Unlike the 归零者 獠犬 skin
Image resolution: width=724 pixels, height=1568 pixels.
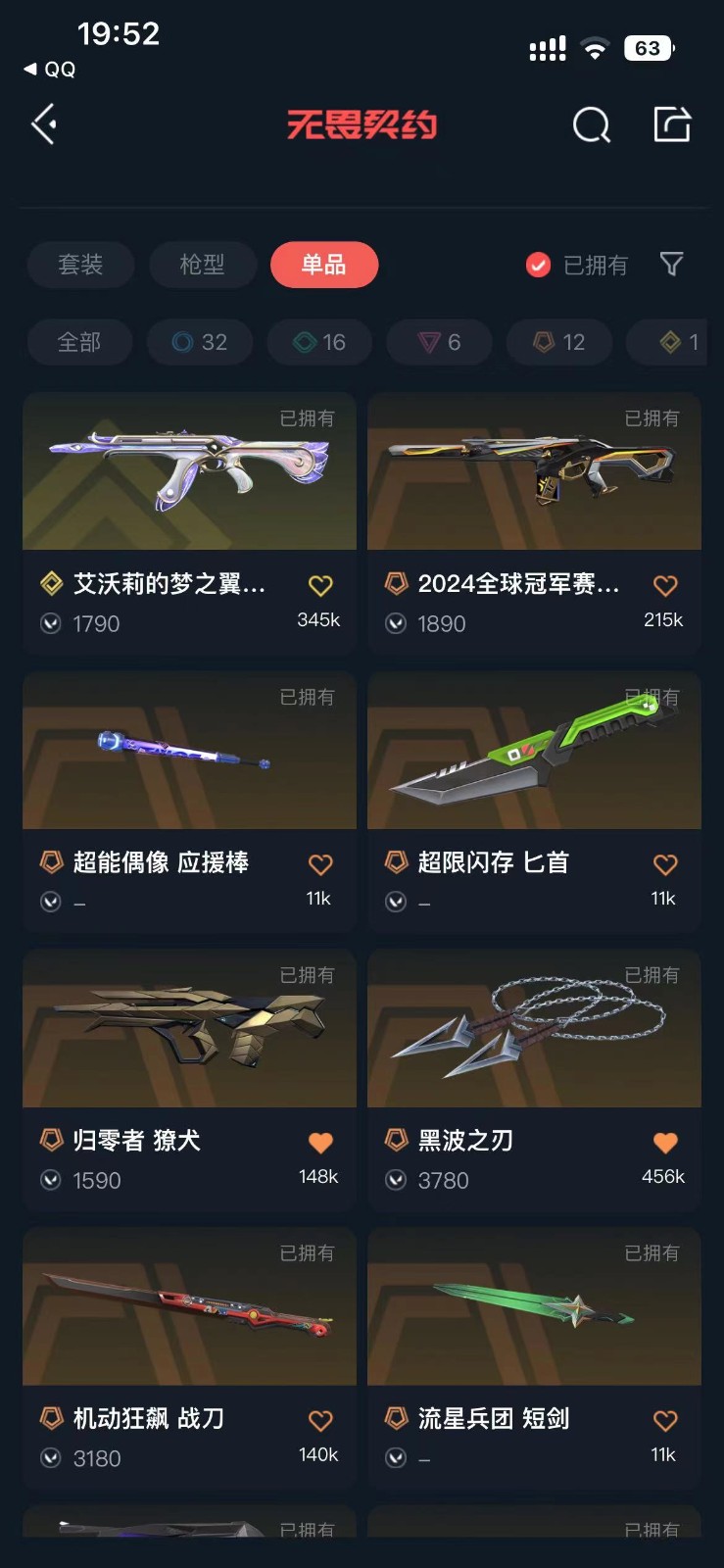(320, 1143)
